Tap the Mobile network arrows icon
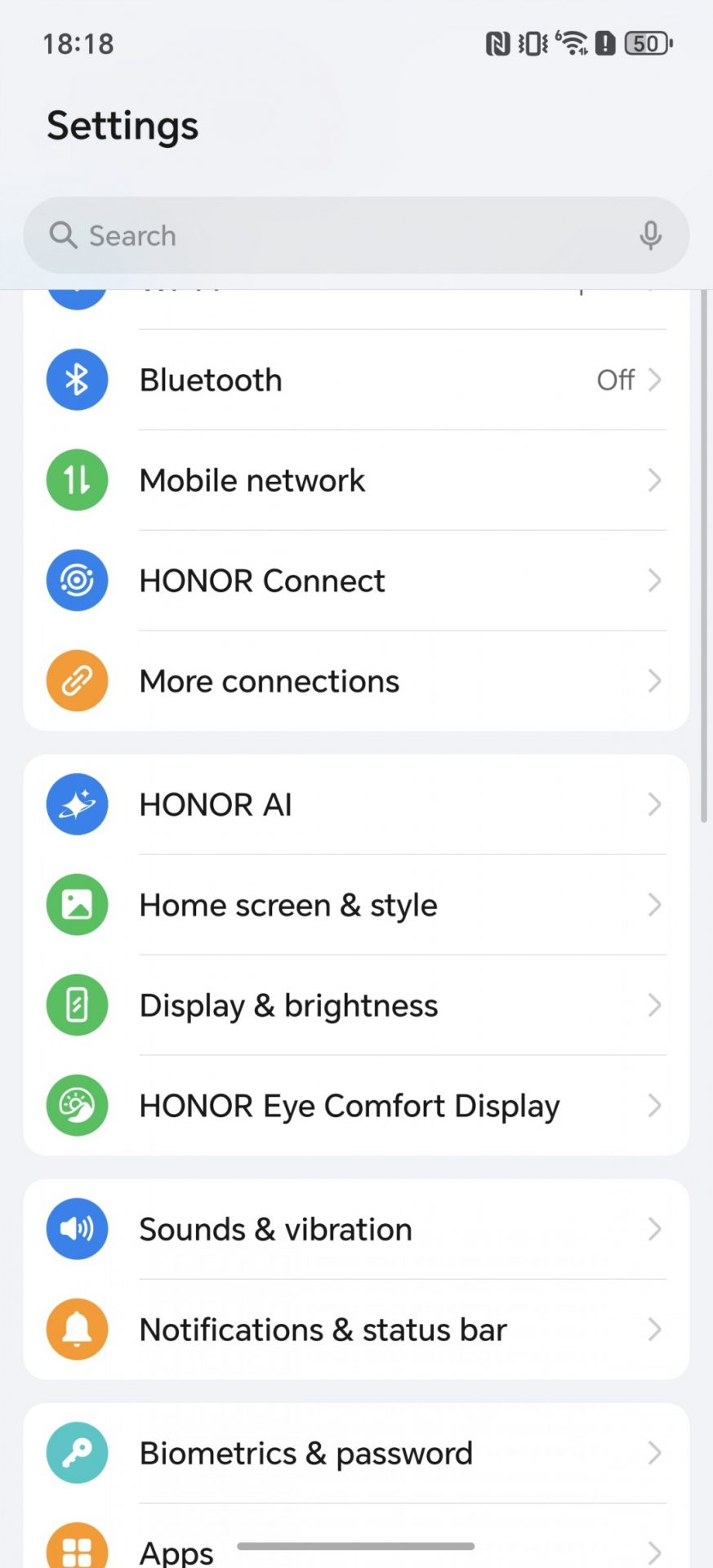This screenshot has height=1568, width=713. tap(77, 480)
